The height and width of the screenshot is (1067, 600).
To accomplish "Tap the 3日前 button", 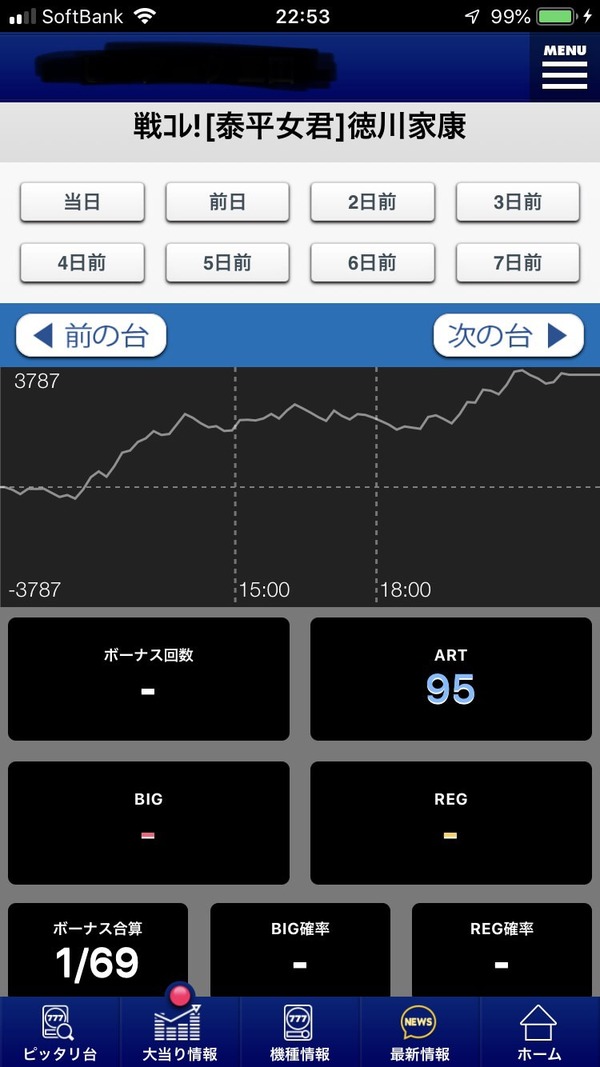I will pos(518,202).
